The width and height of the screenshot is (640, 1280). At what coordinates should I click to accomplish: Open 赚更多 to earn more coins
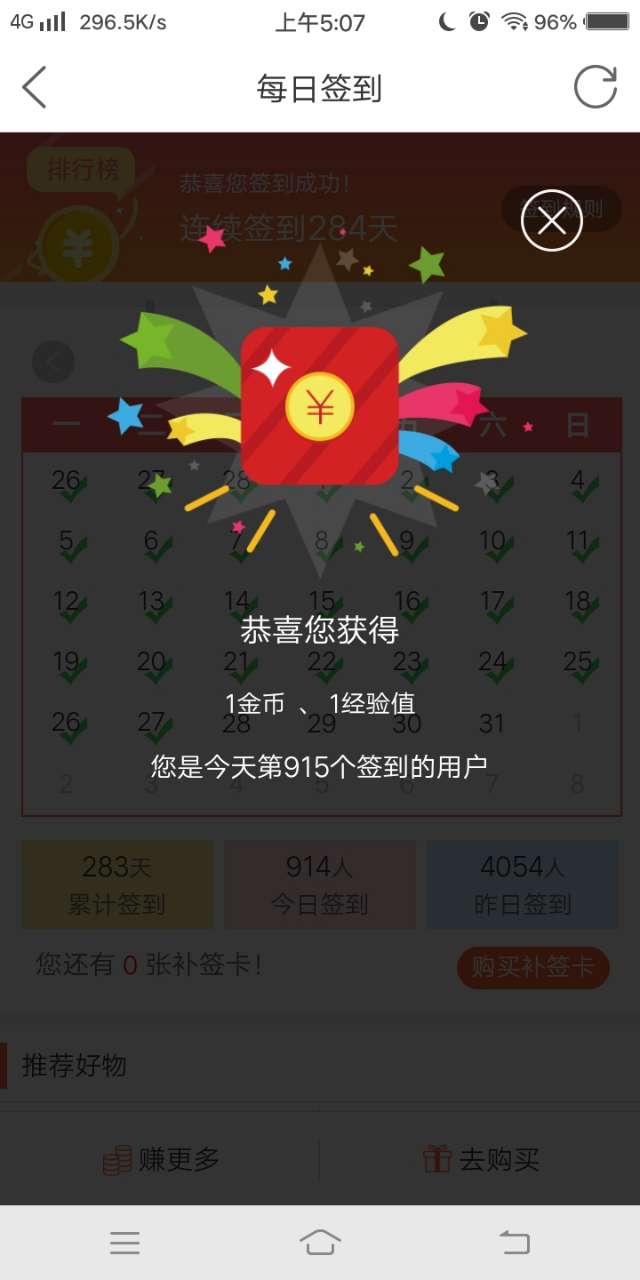coord(160,1160)
